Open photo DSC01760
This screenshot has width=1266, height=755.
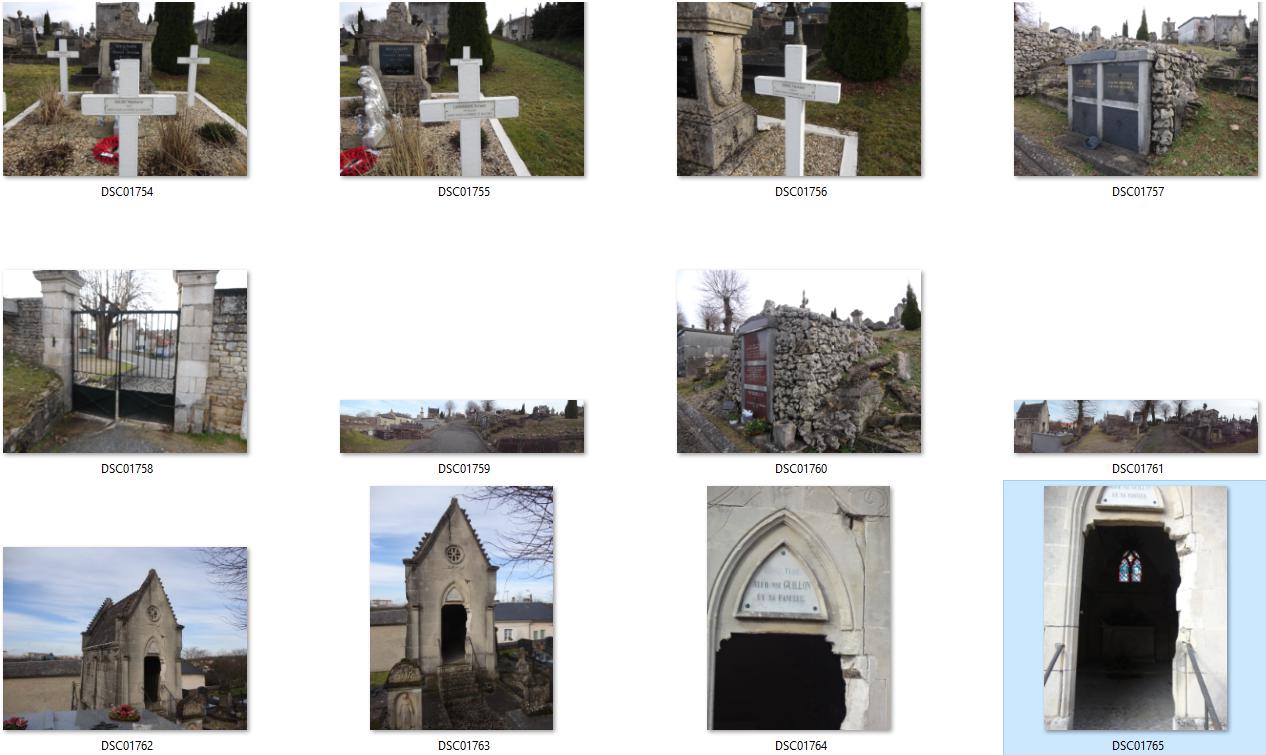coord(799,361)
